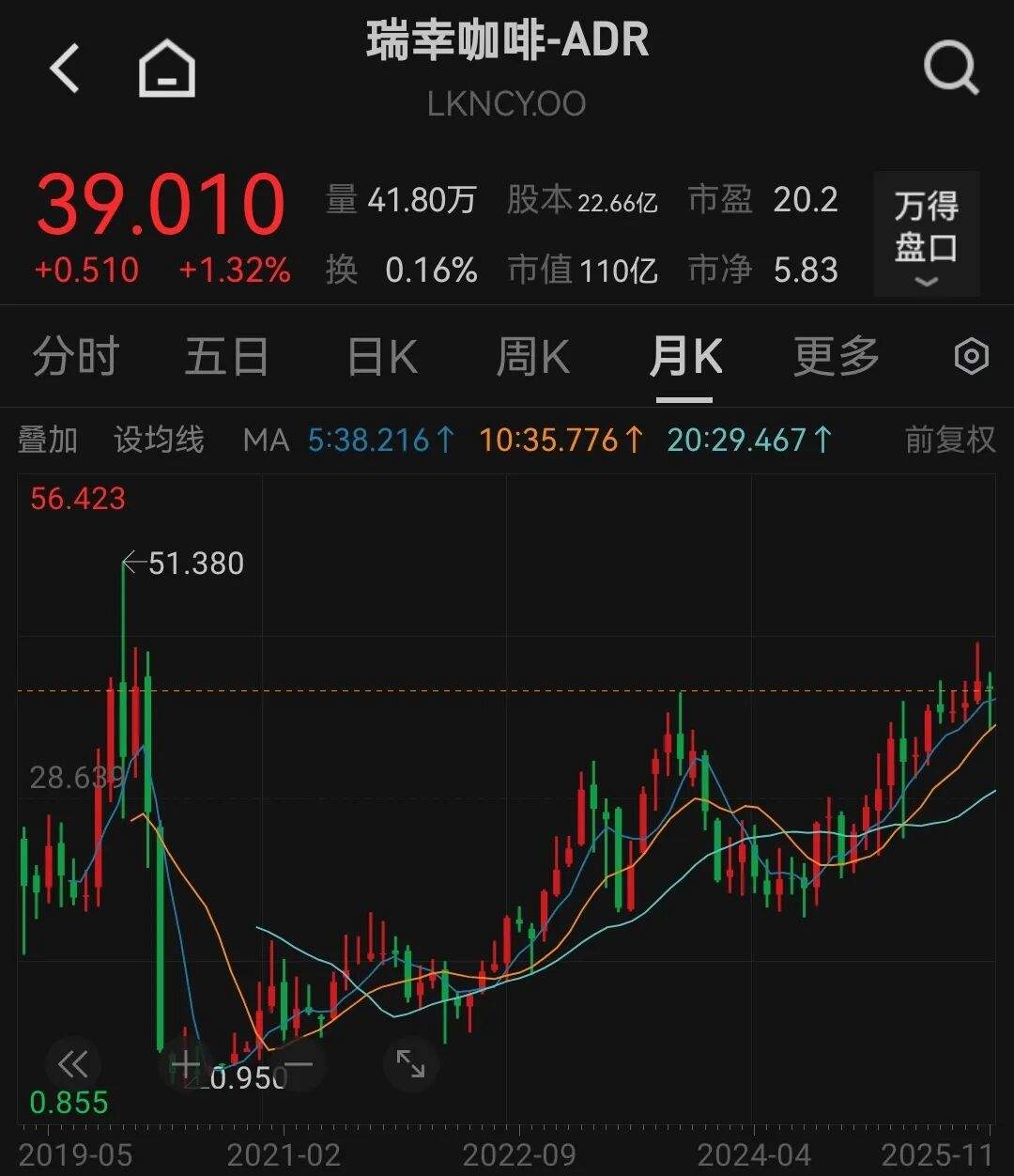This screenshot has height=1176, width=1014.
Task: Toggle 前复权 price adjustment mode
Action: 946,440
